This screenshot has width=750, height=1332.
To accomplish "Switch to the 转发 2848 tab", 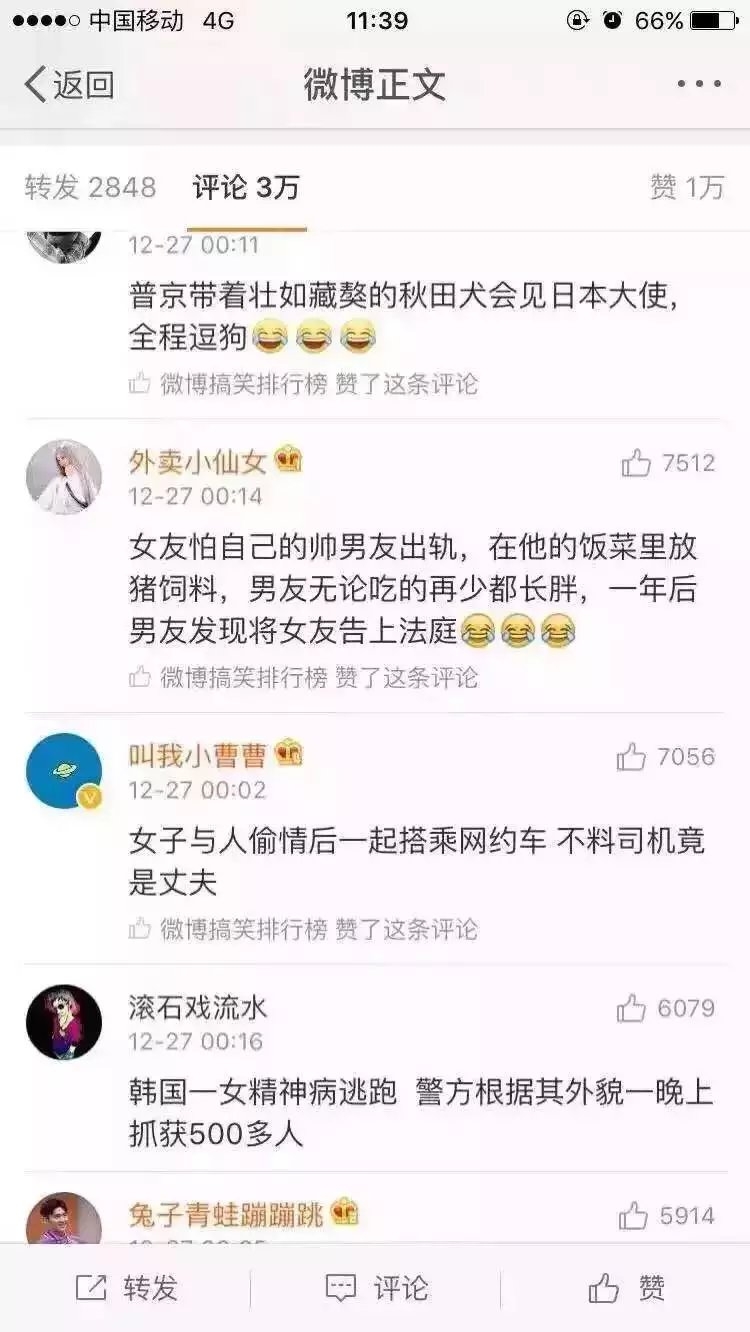I will point(90,187).
